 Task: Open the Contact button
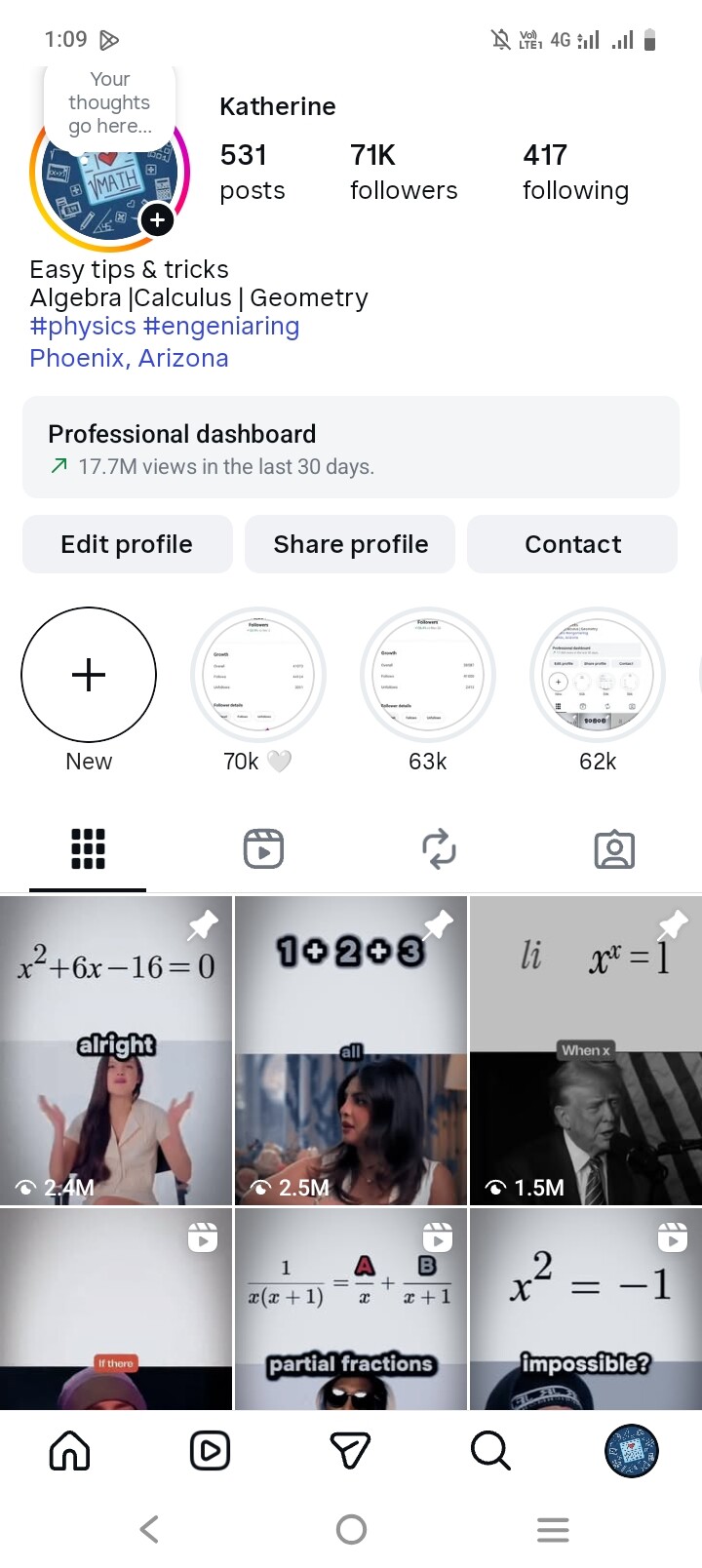pos(572,544)
